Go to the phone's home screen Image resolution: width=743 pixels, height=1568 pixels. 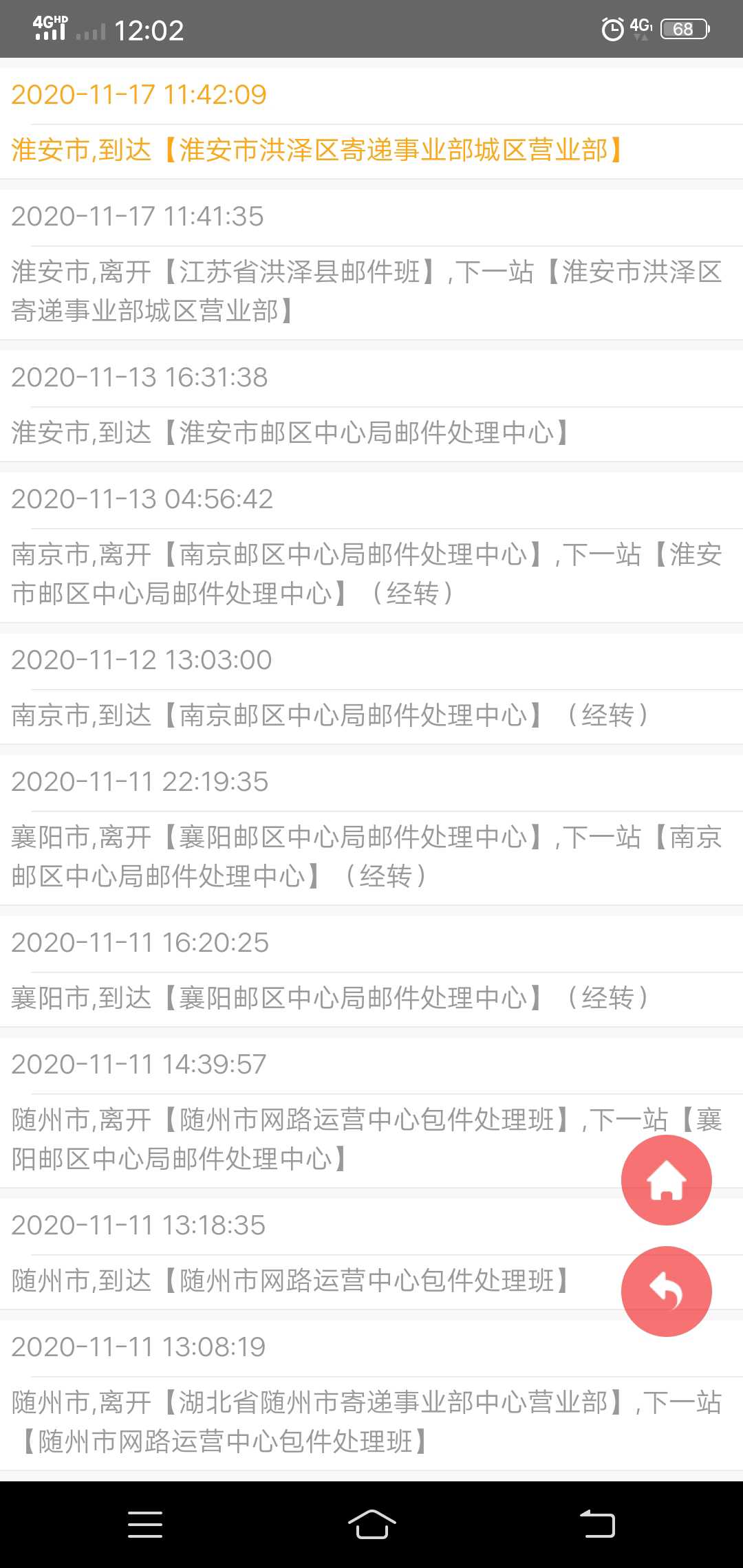point(371,1524)
